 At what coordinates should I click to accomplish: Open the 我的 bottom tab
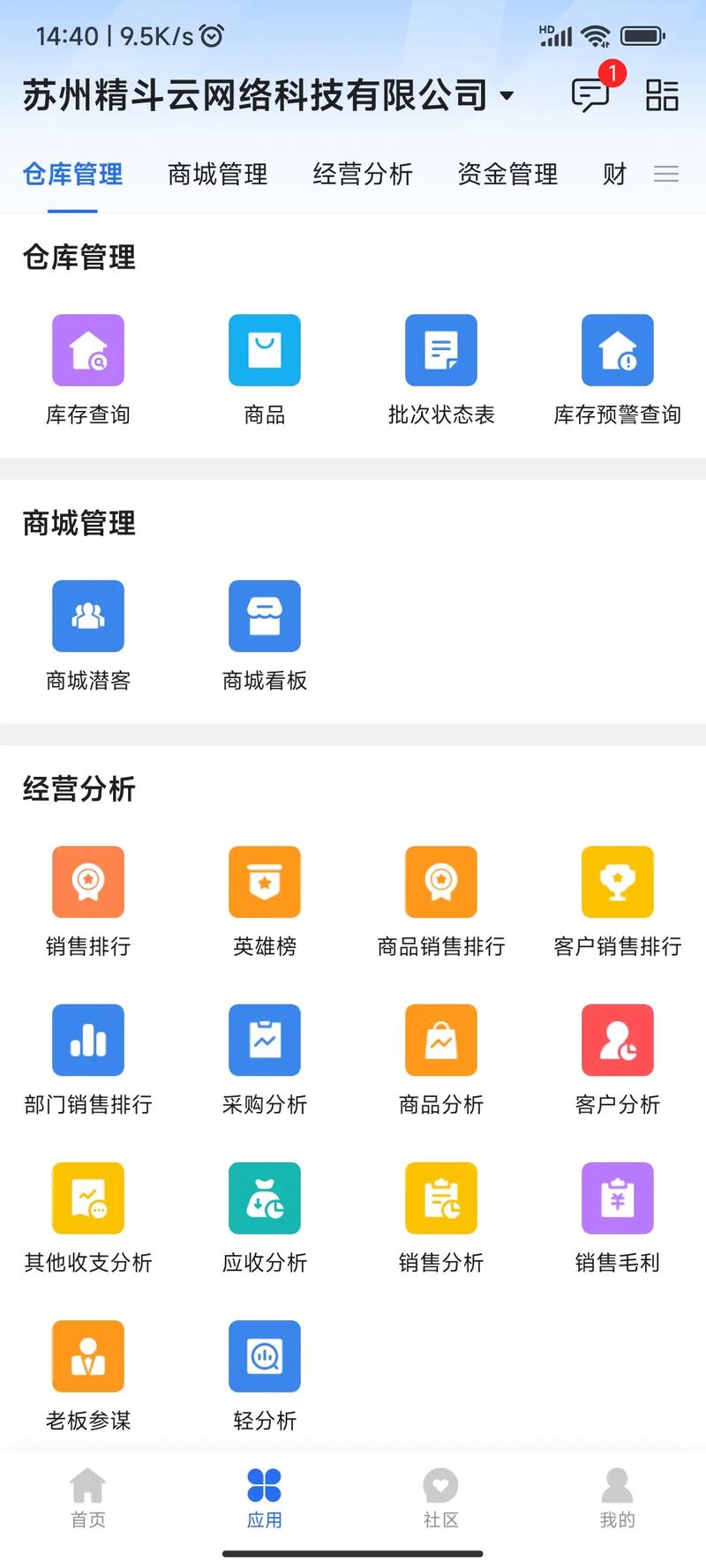pyautogui.click(x=618, y=1497)
